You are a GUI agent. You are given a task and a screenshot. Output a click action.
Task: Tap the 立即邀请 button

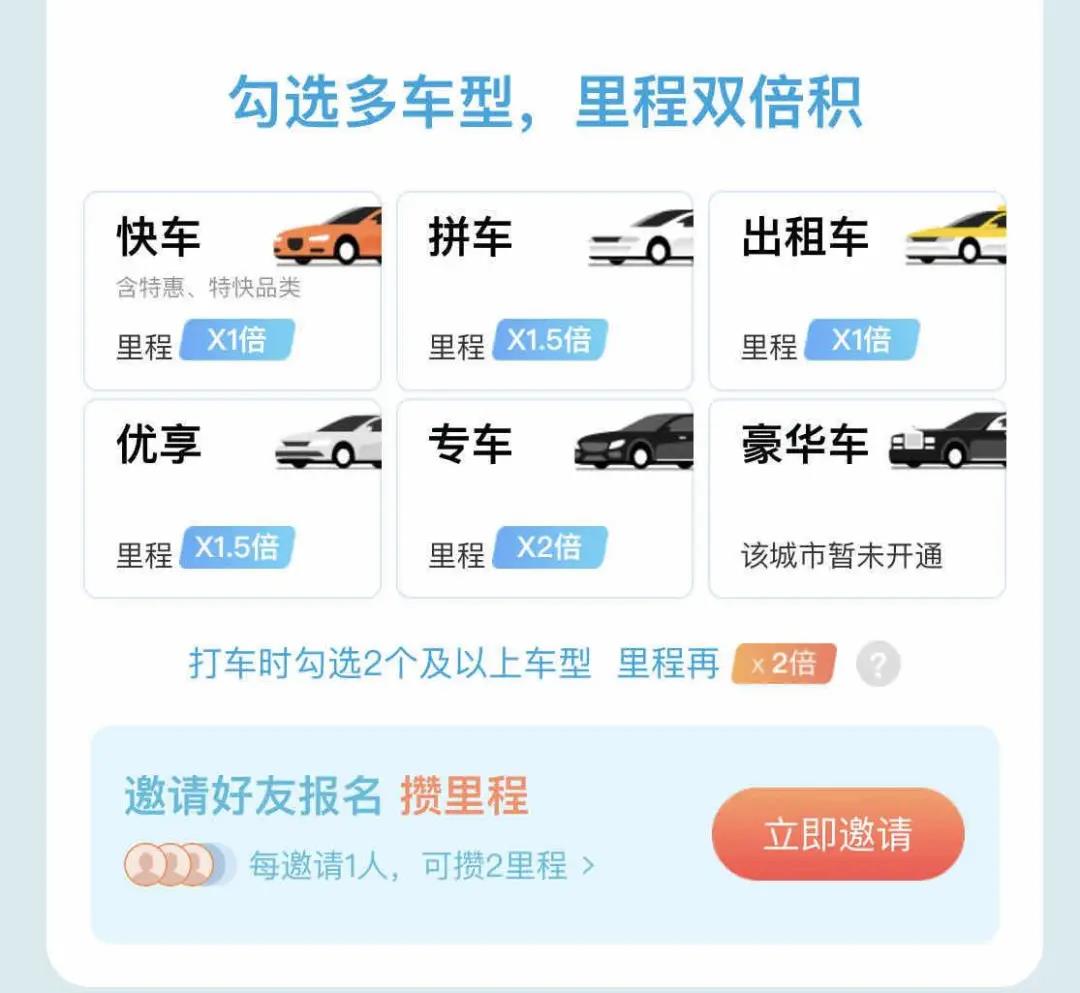pyautogui.click(x=837, y=834)
